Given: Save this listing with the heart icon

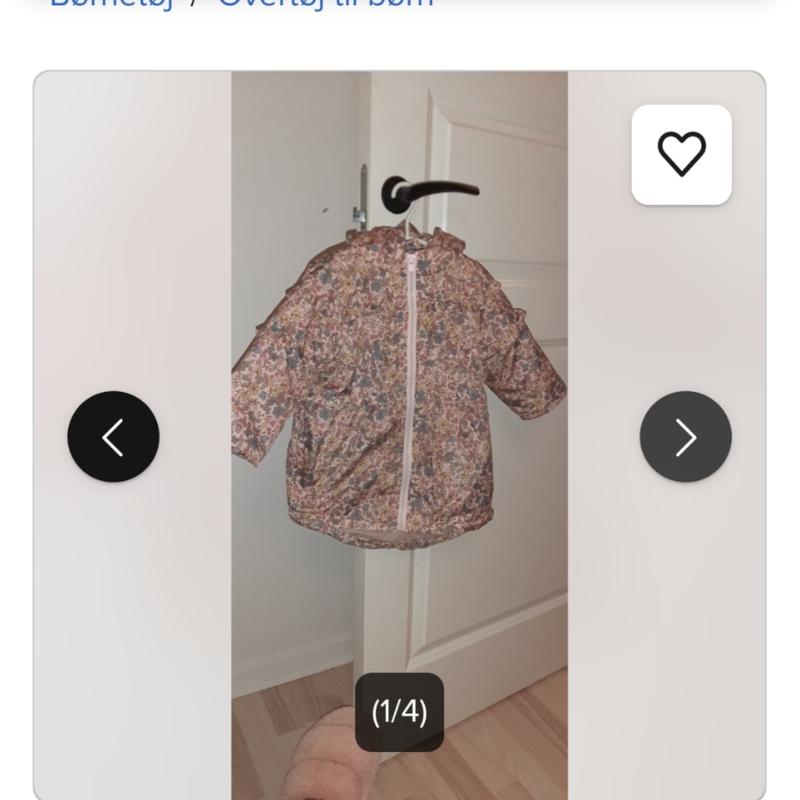Looking at the screenshot, I should click(681, 155).
